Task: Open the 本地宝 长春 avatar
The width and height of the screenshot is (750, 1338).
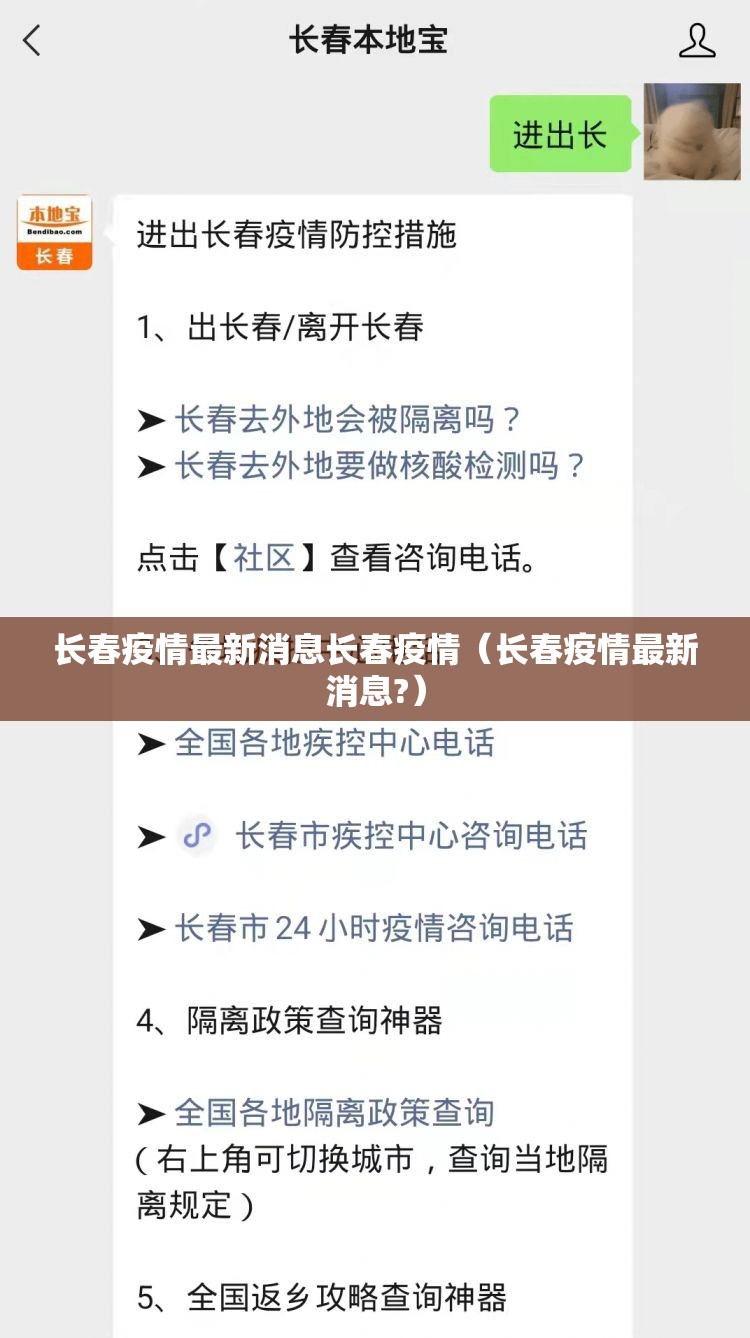Action: (x=54, y=232)
